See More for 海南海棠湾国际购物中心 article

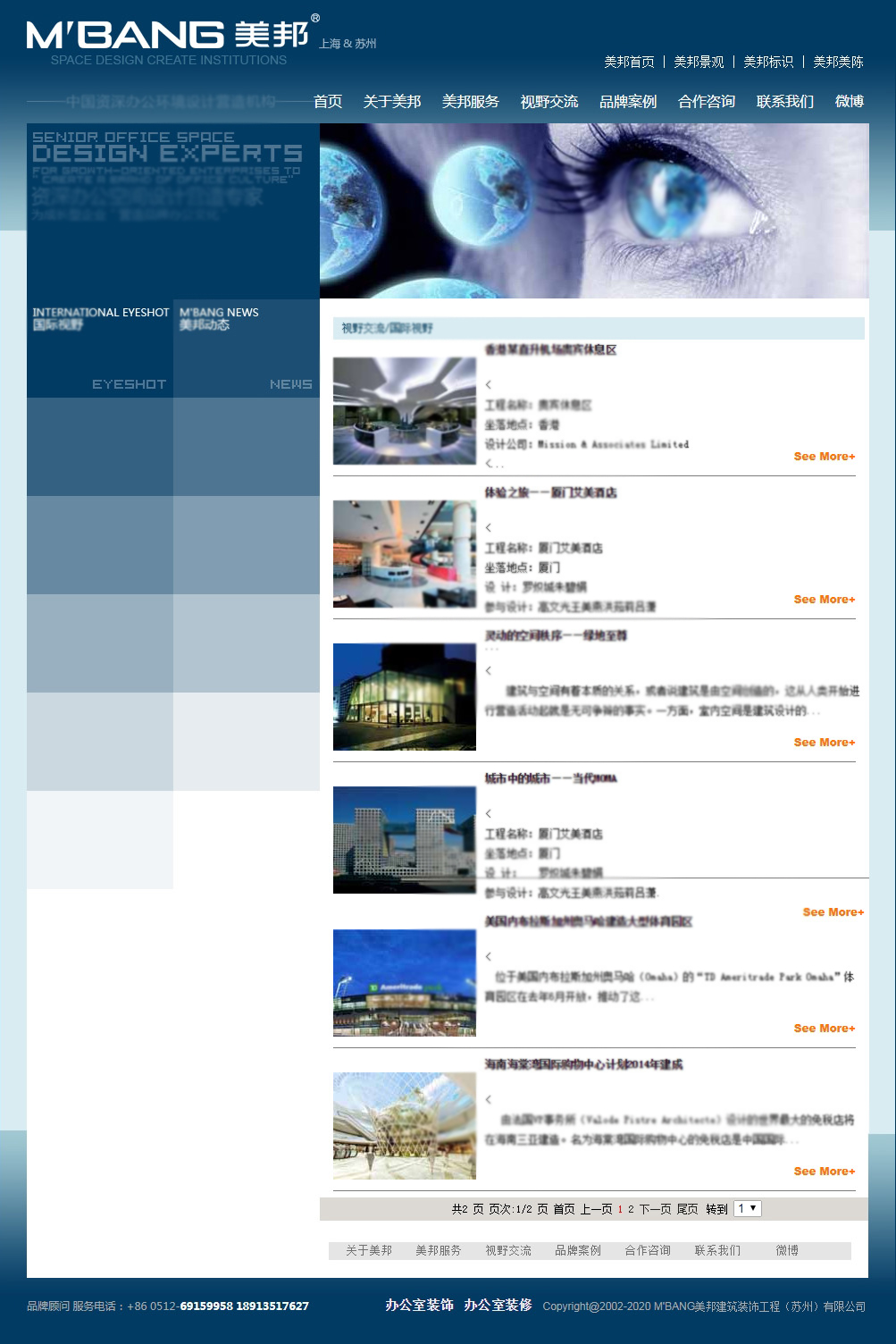[x=824, y=1172]
